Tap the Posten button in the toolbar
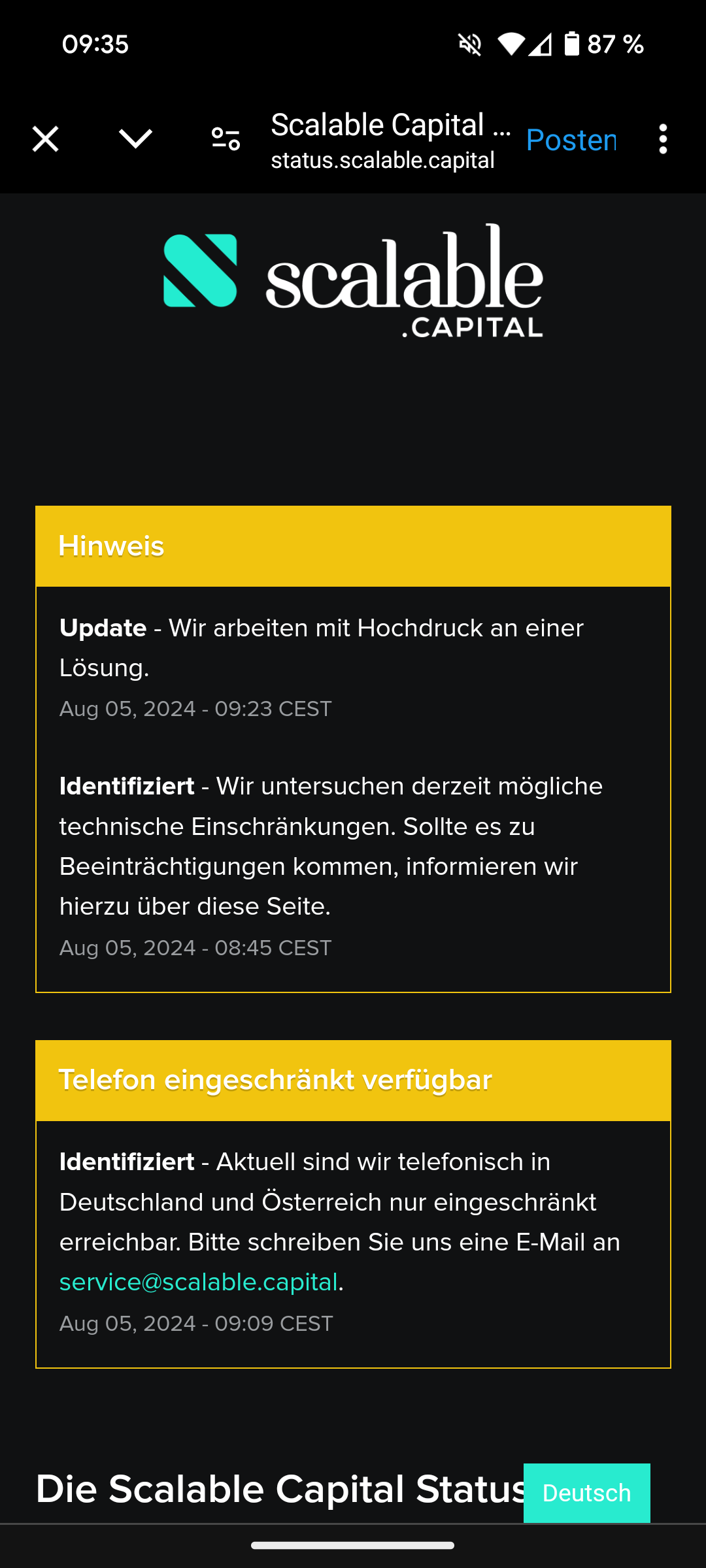The height and width of the screenshot is (1568, 706). pos(571,140)
